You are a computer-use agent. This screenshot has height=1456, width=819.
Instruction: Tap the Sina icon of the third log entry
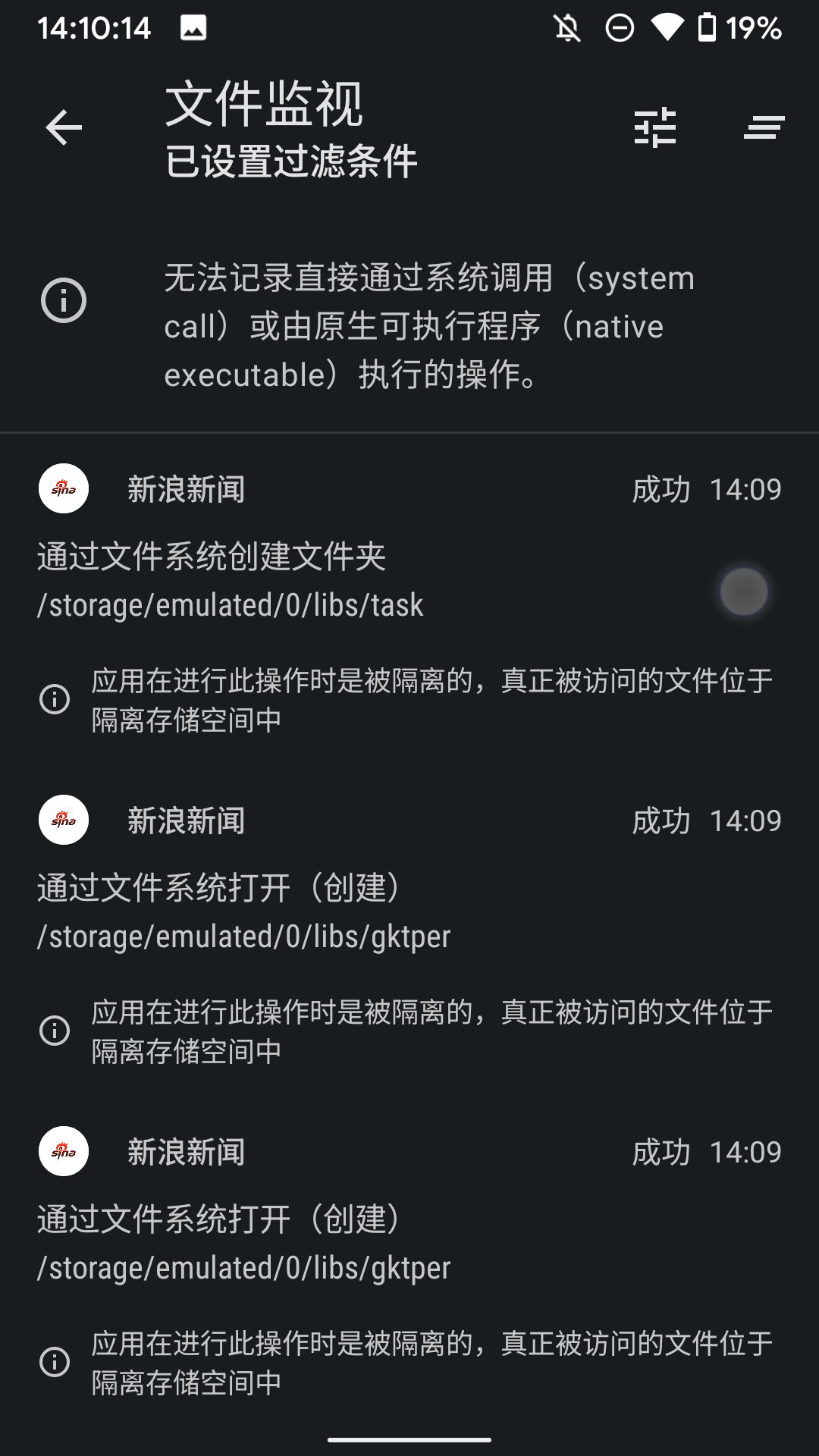tap(64, 1151)
